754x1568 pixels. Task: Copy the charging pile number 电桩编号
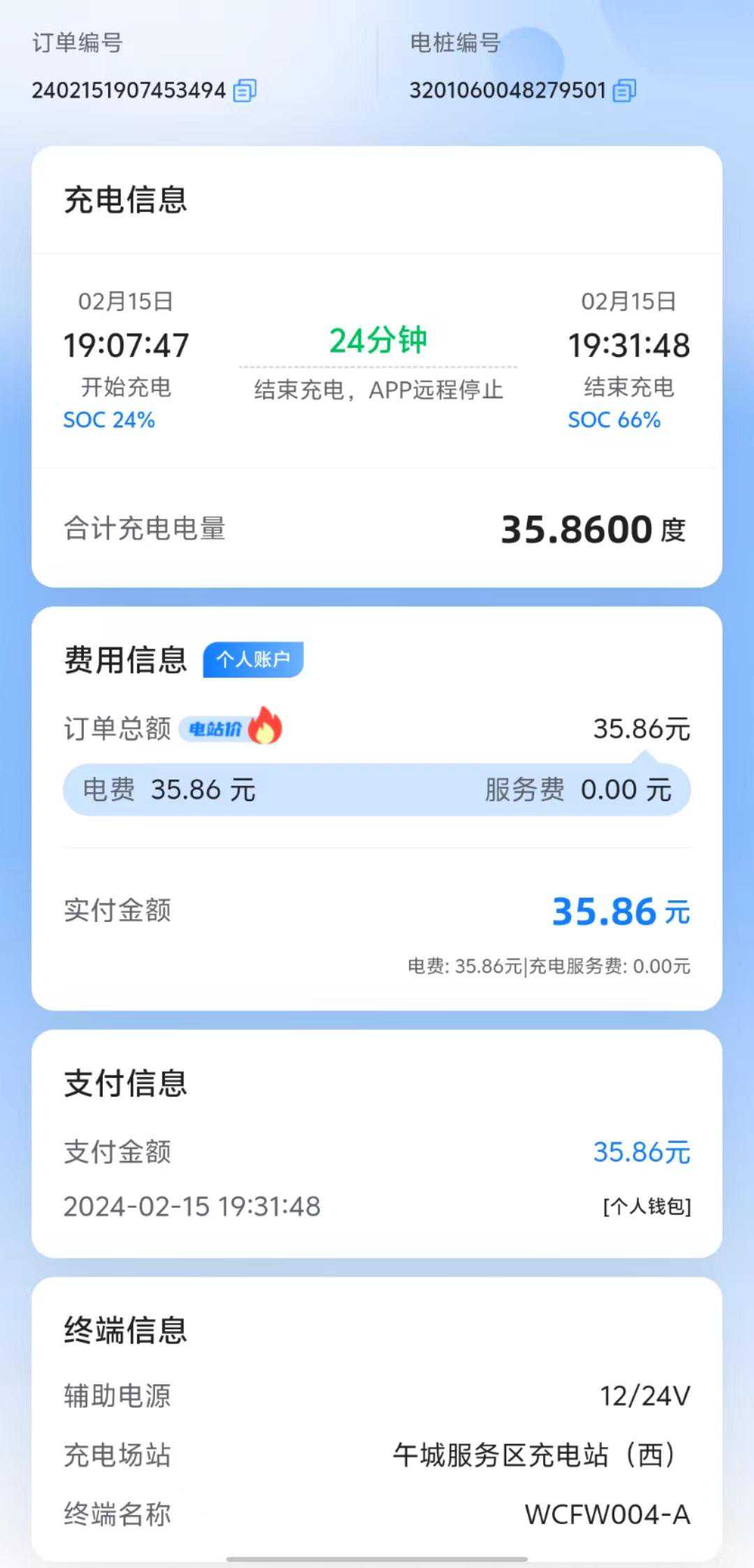624,90
